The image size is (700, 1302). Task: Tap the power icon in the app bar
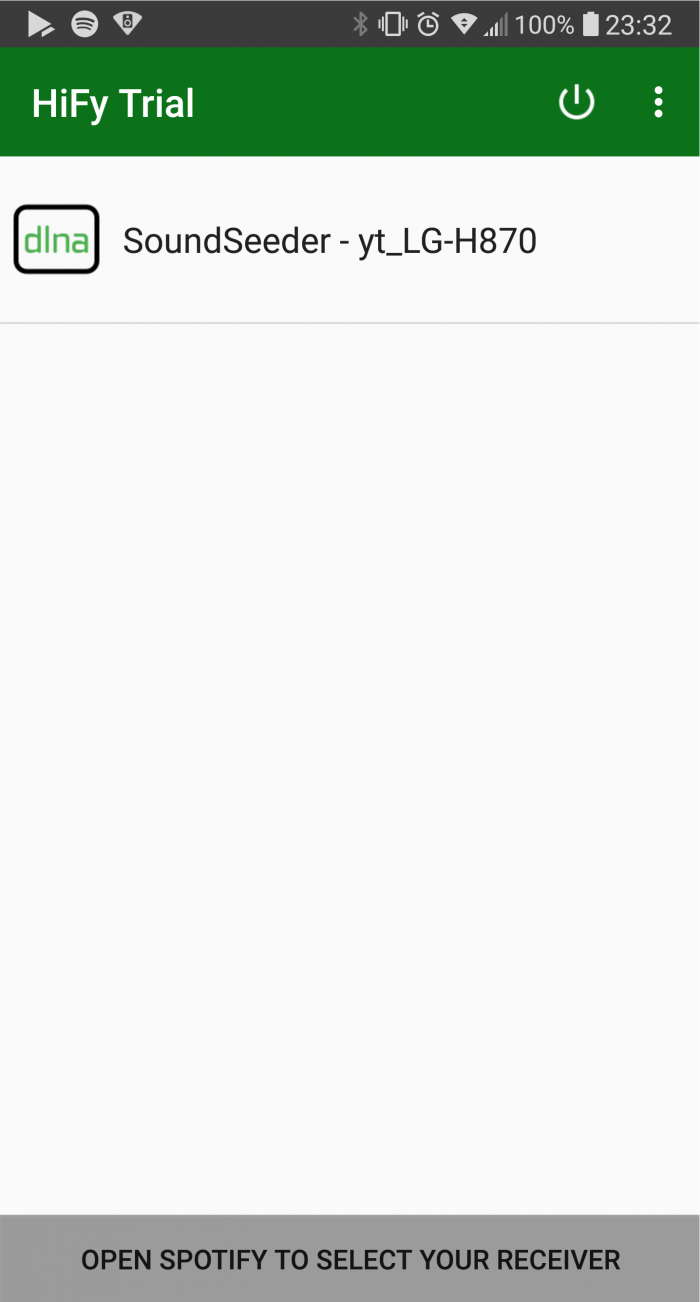coord(576,103)
